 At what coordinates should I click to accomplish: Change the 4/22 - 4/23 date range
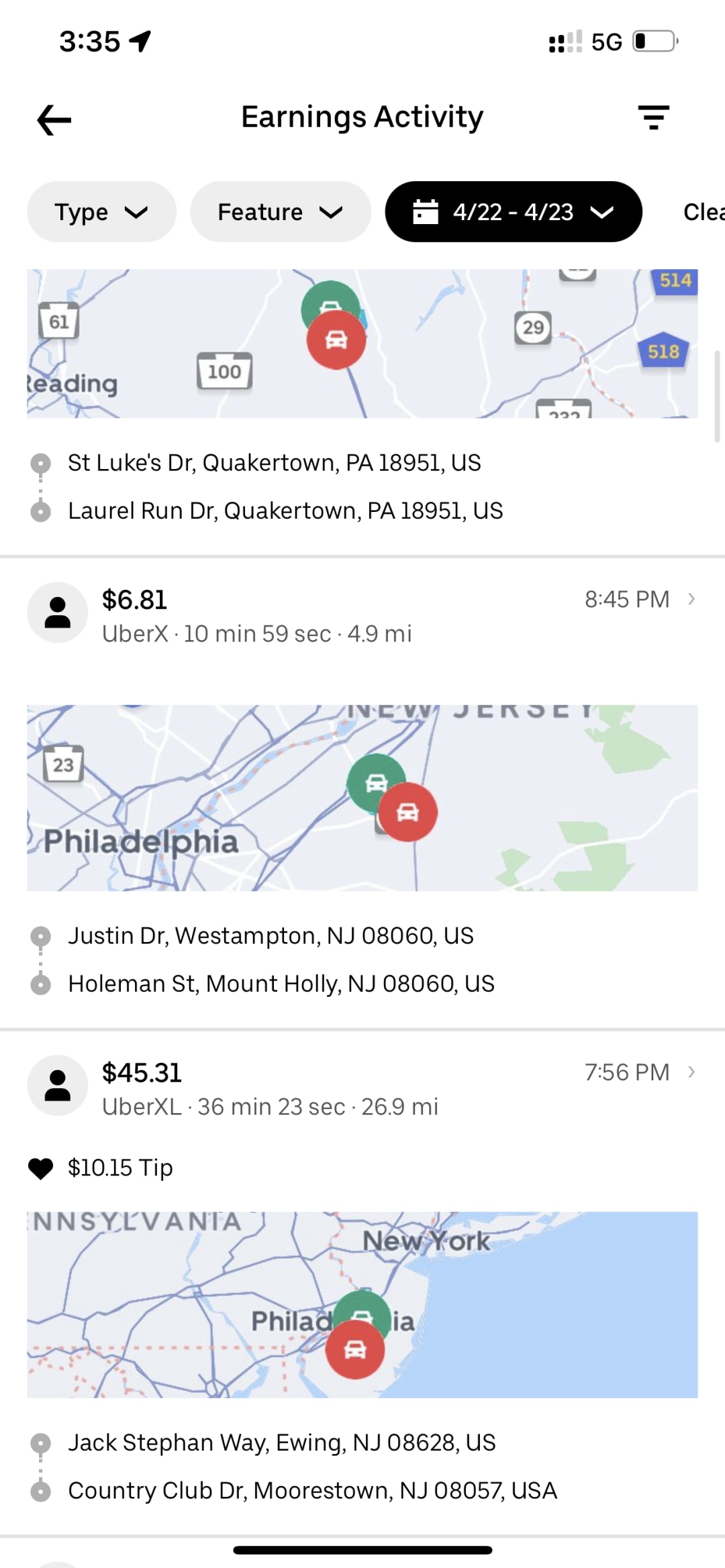tap(513, 212)
